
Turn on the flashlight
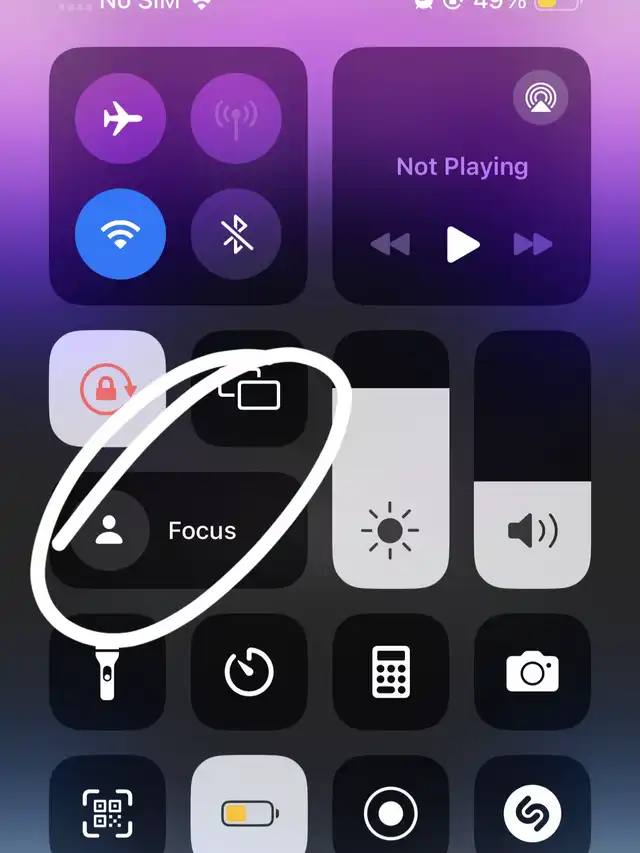tap(108, 672)
